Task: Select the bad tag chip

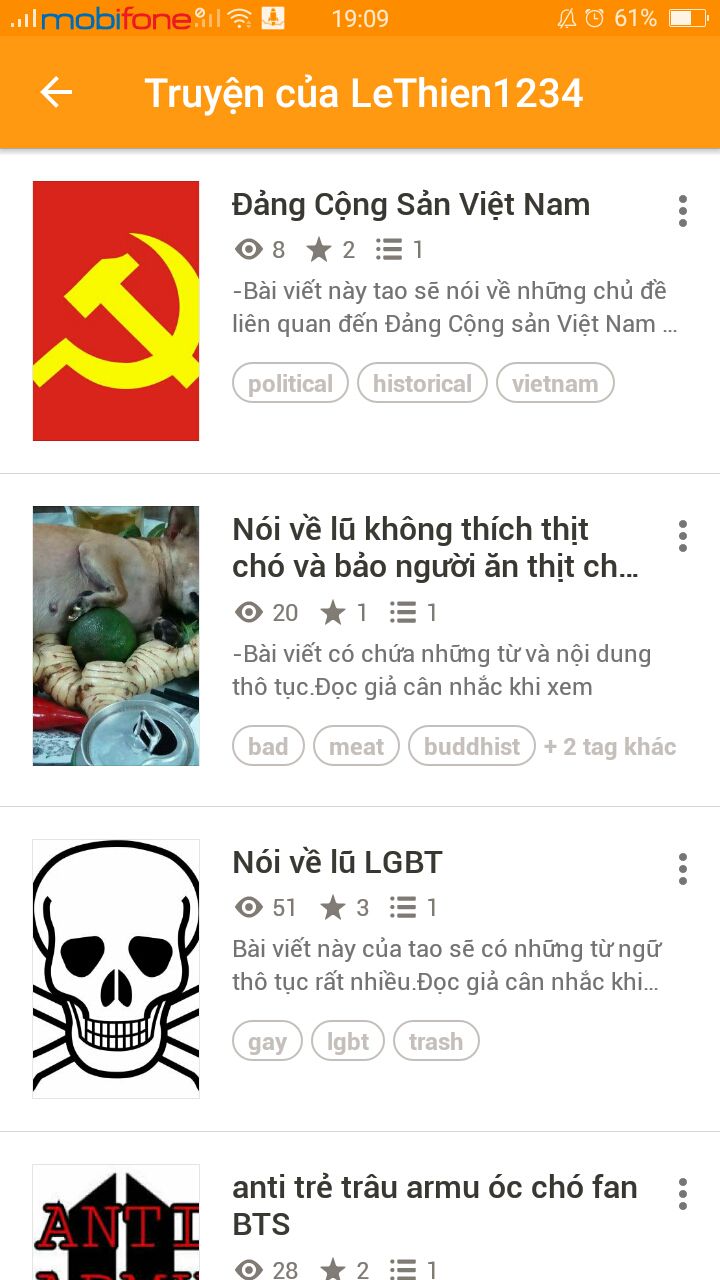Action: pyautogui.click(x=268, y=746)
